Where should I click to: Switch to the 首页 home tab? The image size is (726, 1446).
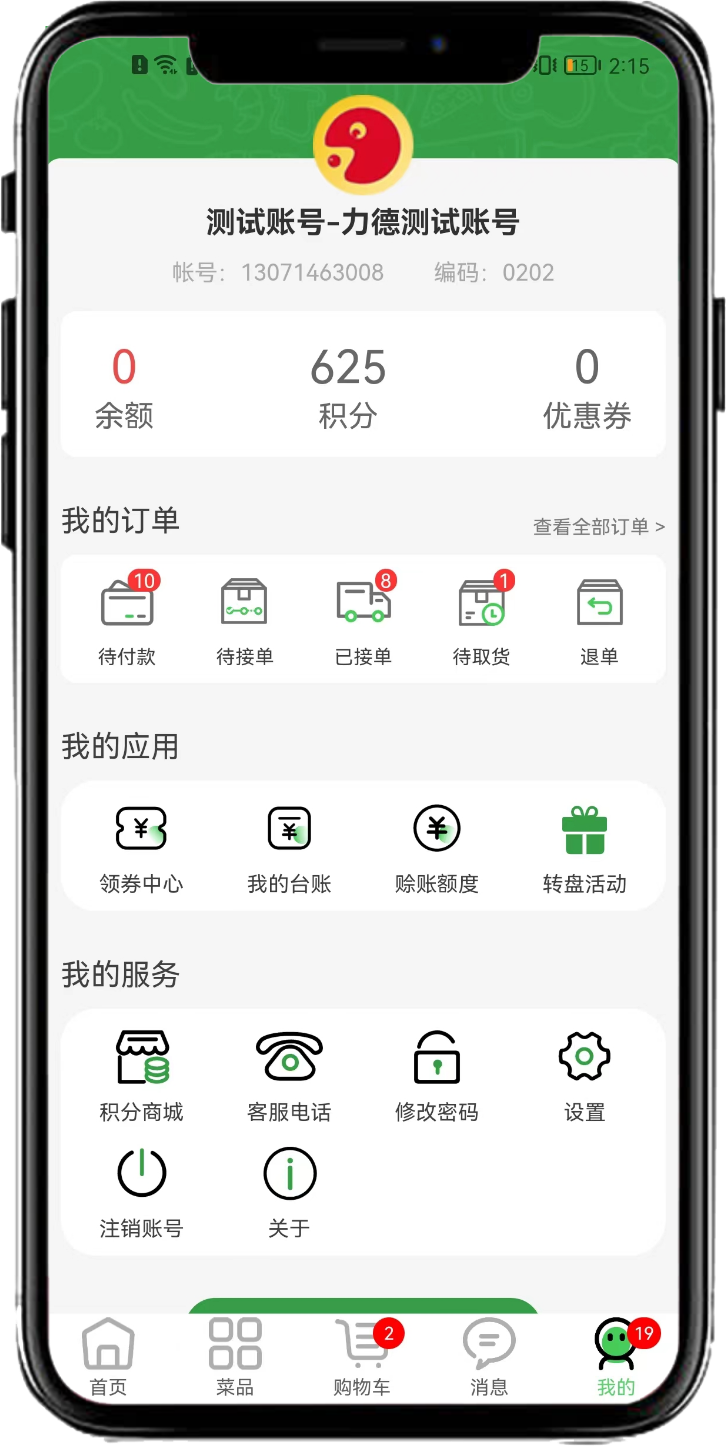pos(108,1358)
